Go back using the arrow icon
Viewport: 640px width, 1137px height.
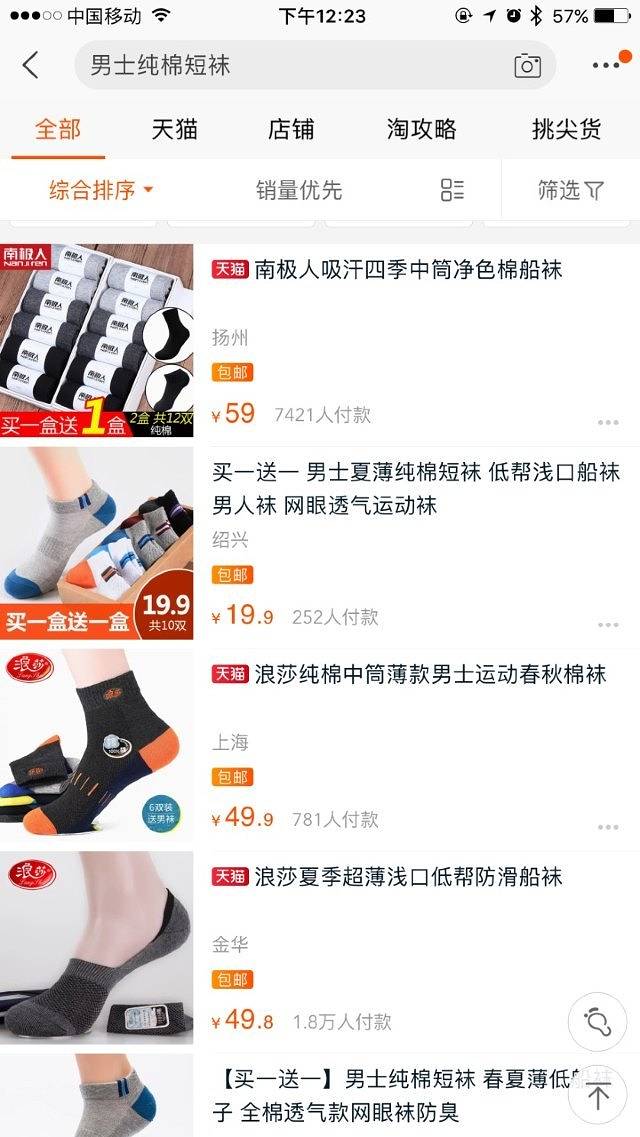pyautogui.click(x=30, y=66)
